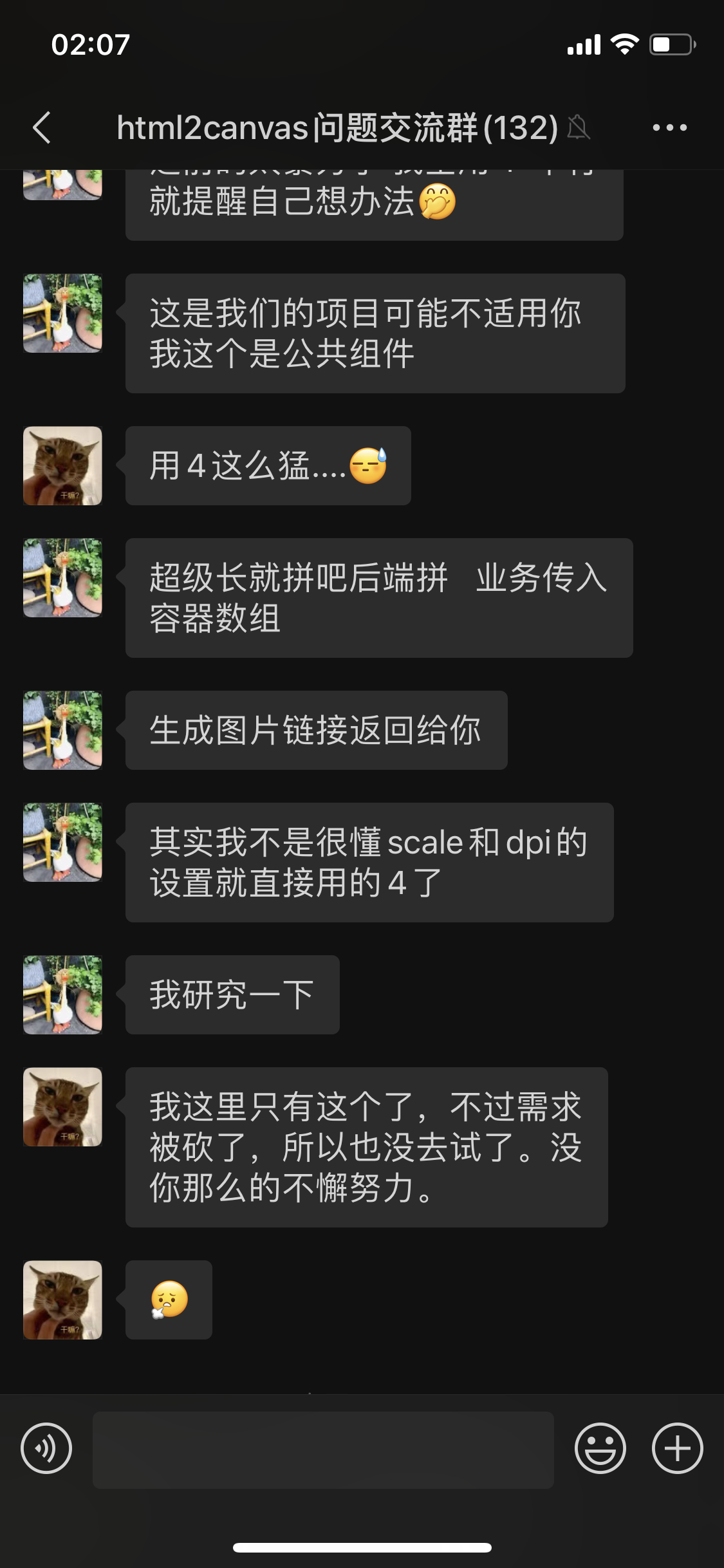
Task: Open the goose avatar beside 我研究一下
Action: coord(62,994)
